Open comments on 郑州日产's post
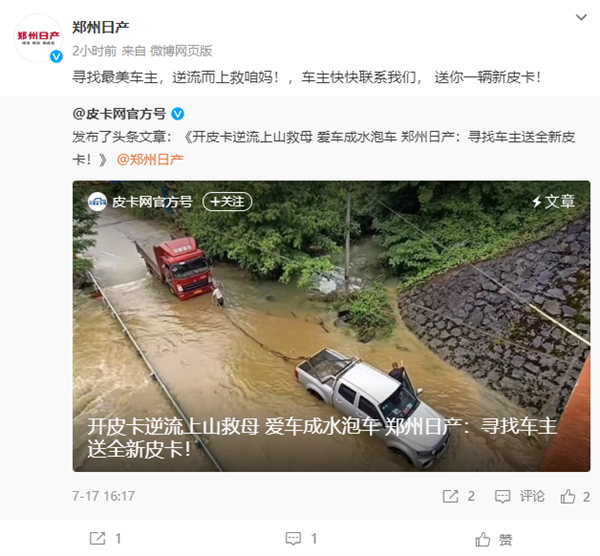Image resolution: width=600 pixels, height=556 pixels. (301, 538)
